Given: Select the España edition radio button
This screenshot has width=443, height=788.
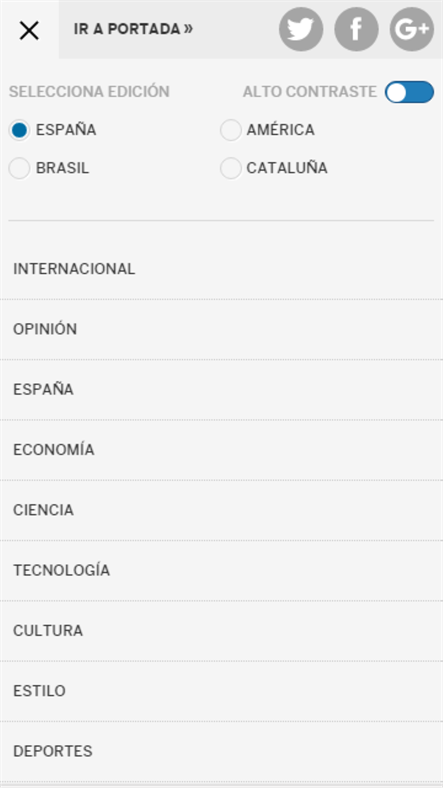Looking at the screenshot, I should 20,130.
